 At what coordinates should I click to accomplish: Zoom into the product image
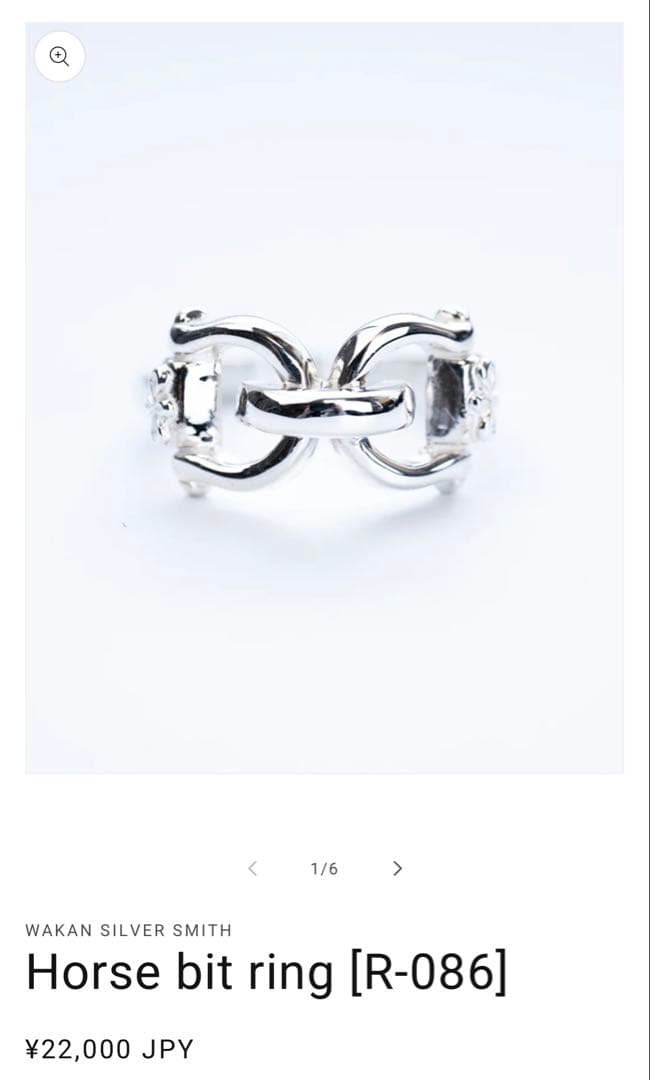(x=60, y=57)
